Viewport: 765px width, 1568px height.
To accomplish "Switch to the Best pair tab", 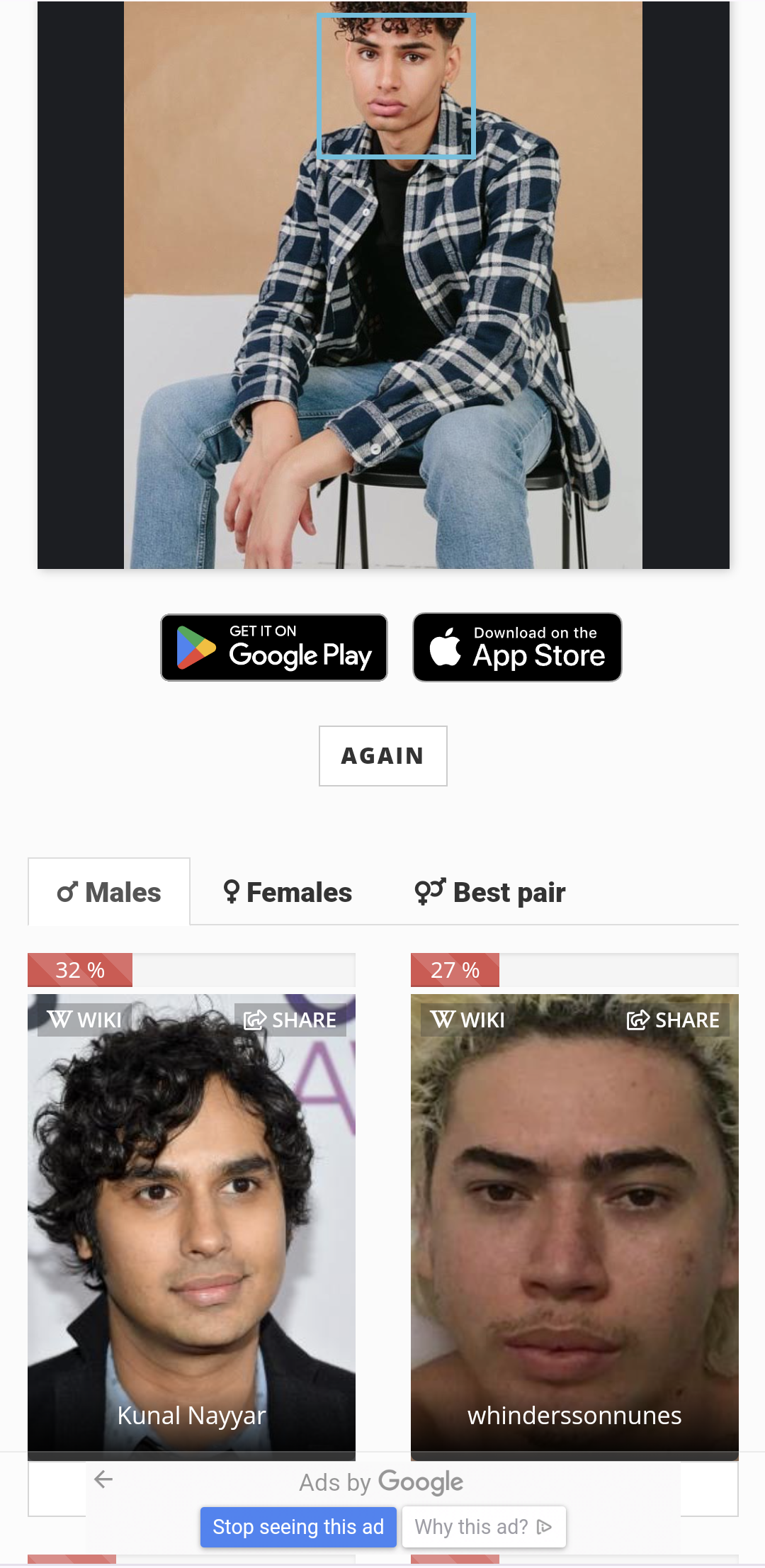I will click(490, 892).
